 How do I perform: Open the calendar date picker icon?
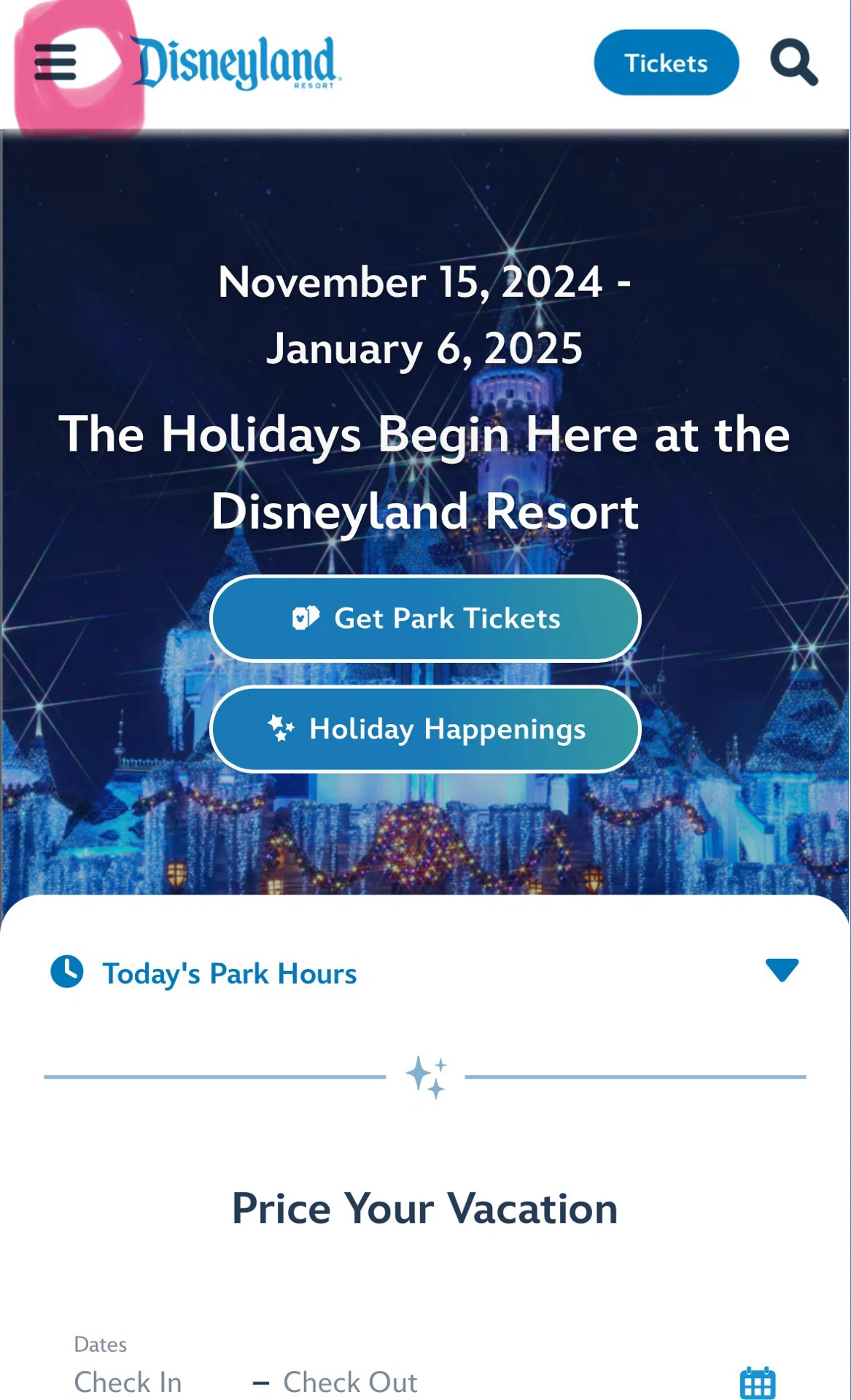pyautogui.click(x=758, y=1382)
